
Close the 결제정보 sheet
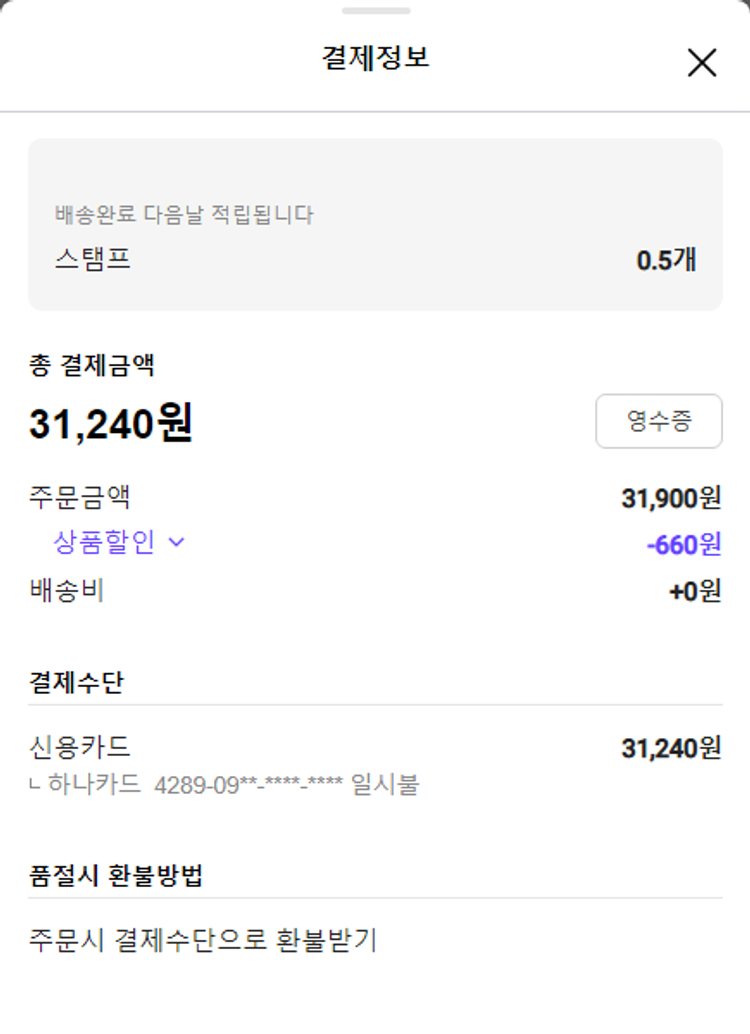coord(702,62)
